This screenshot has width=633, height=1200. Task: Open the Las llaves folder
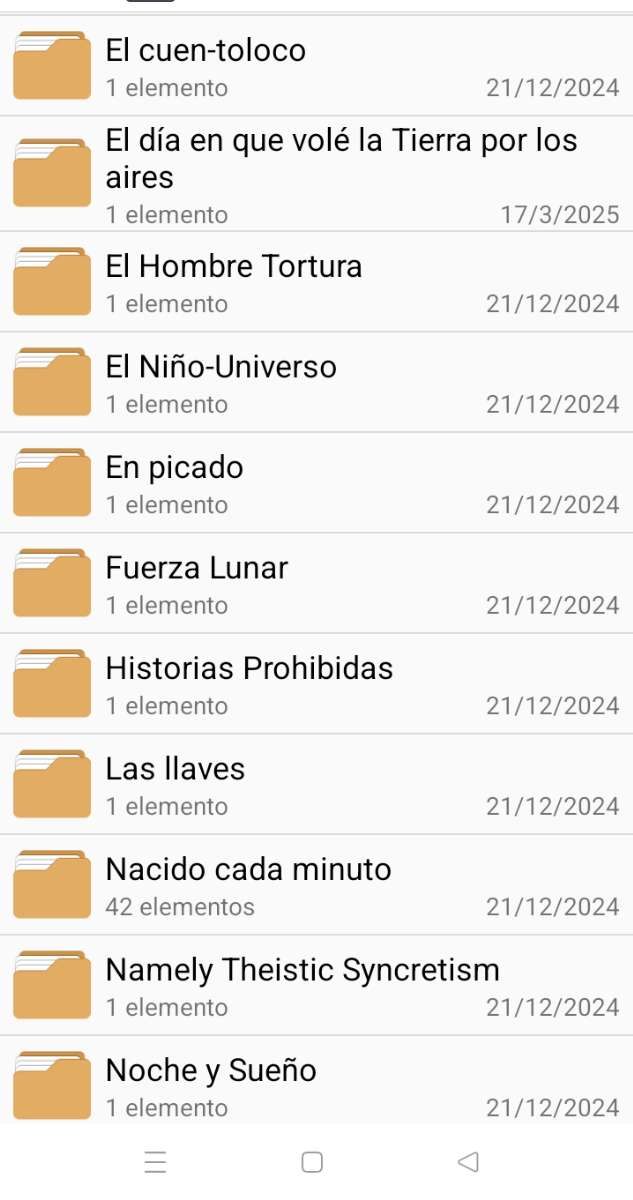[316, 785]
